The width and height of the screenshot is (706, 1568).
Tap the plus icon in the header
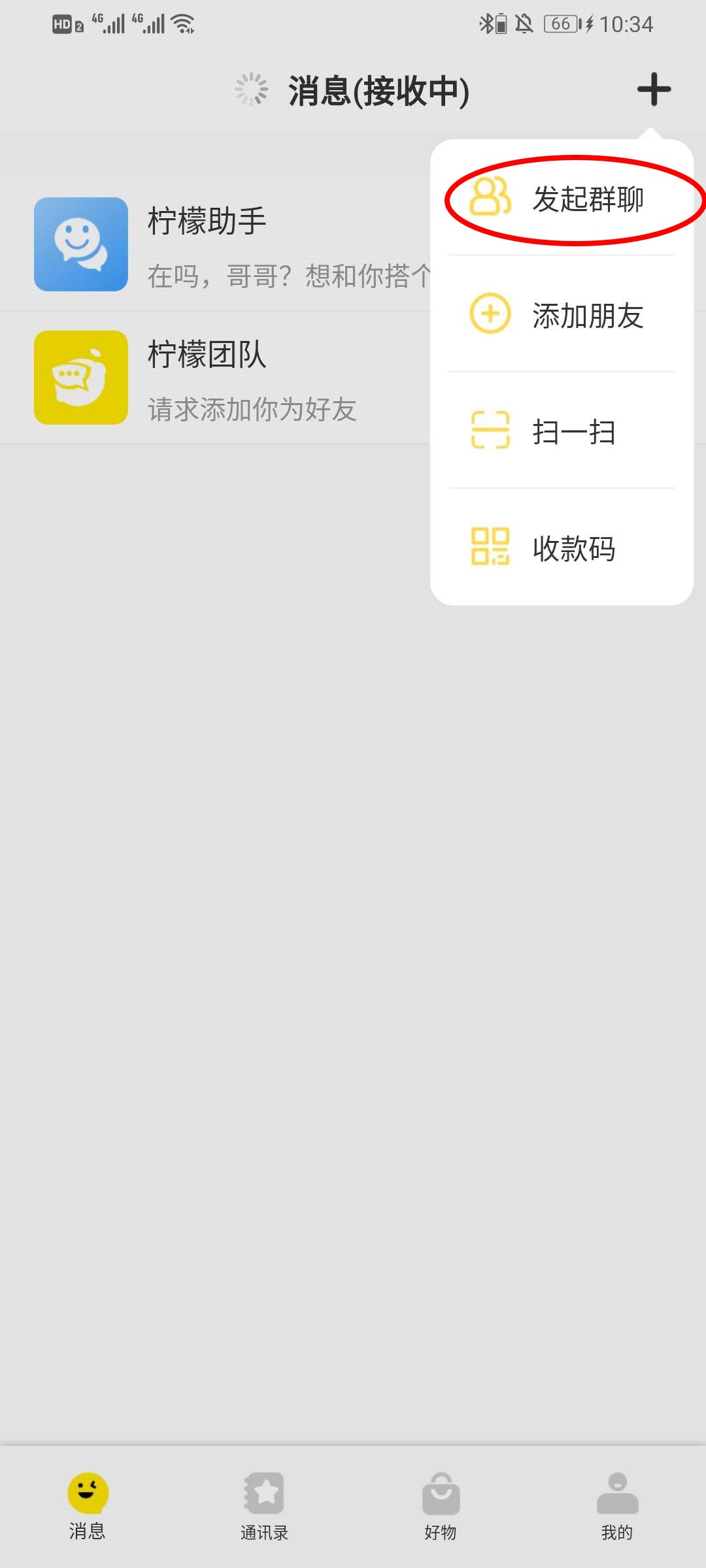[x=654, y=90]
